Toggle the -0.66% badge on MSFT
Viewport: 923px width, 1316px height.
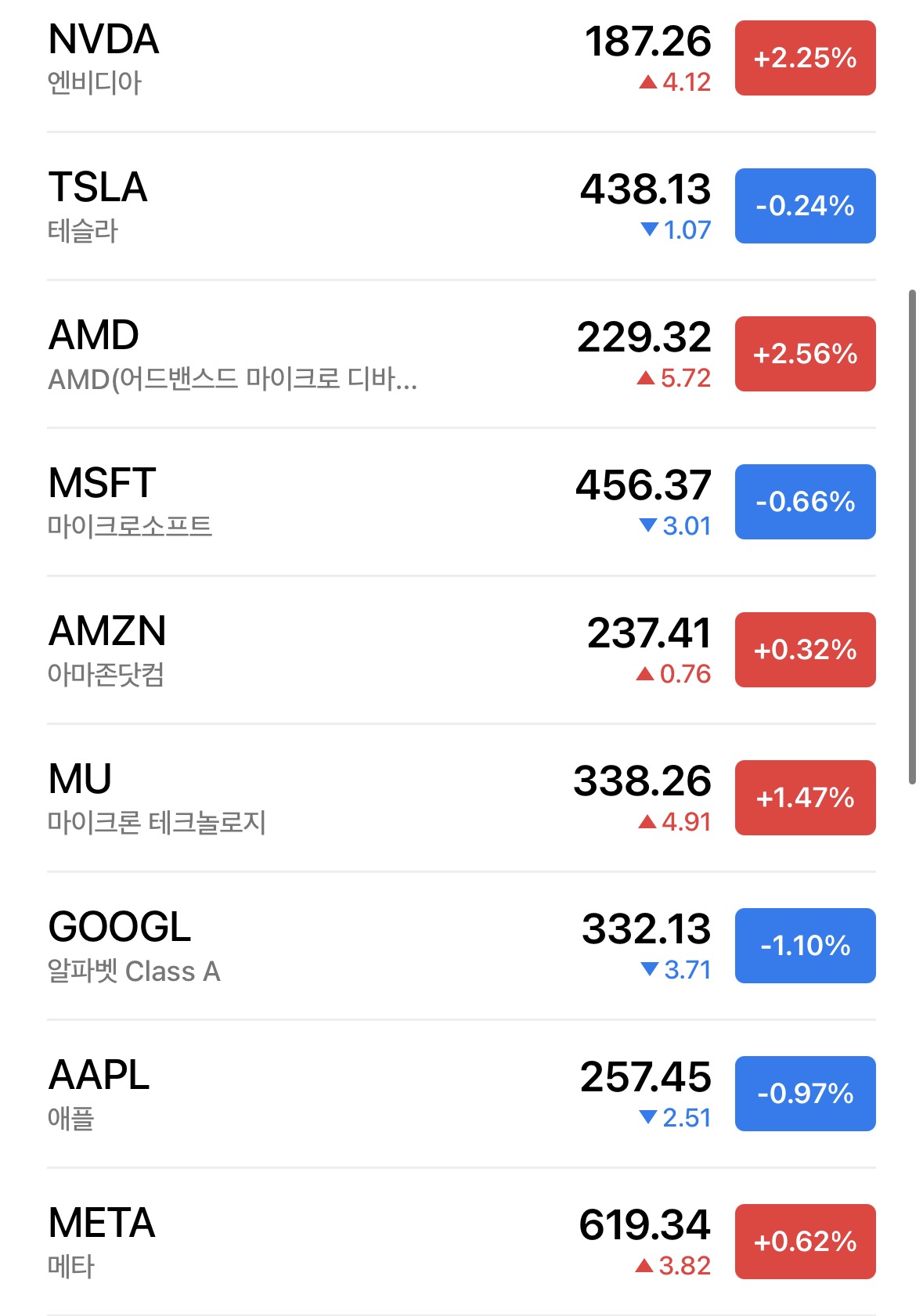pyautogui.click(x=805, y=502)
